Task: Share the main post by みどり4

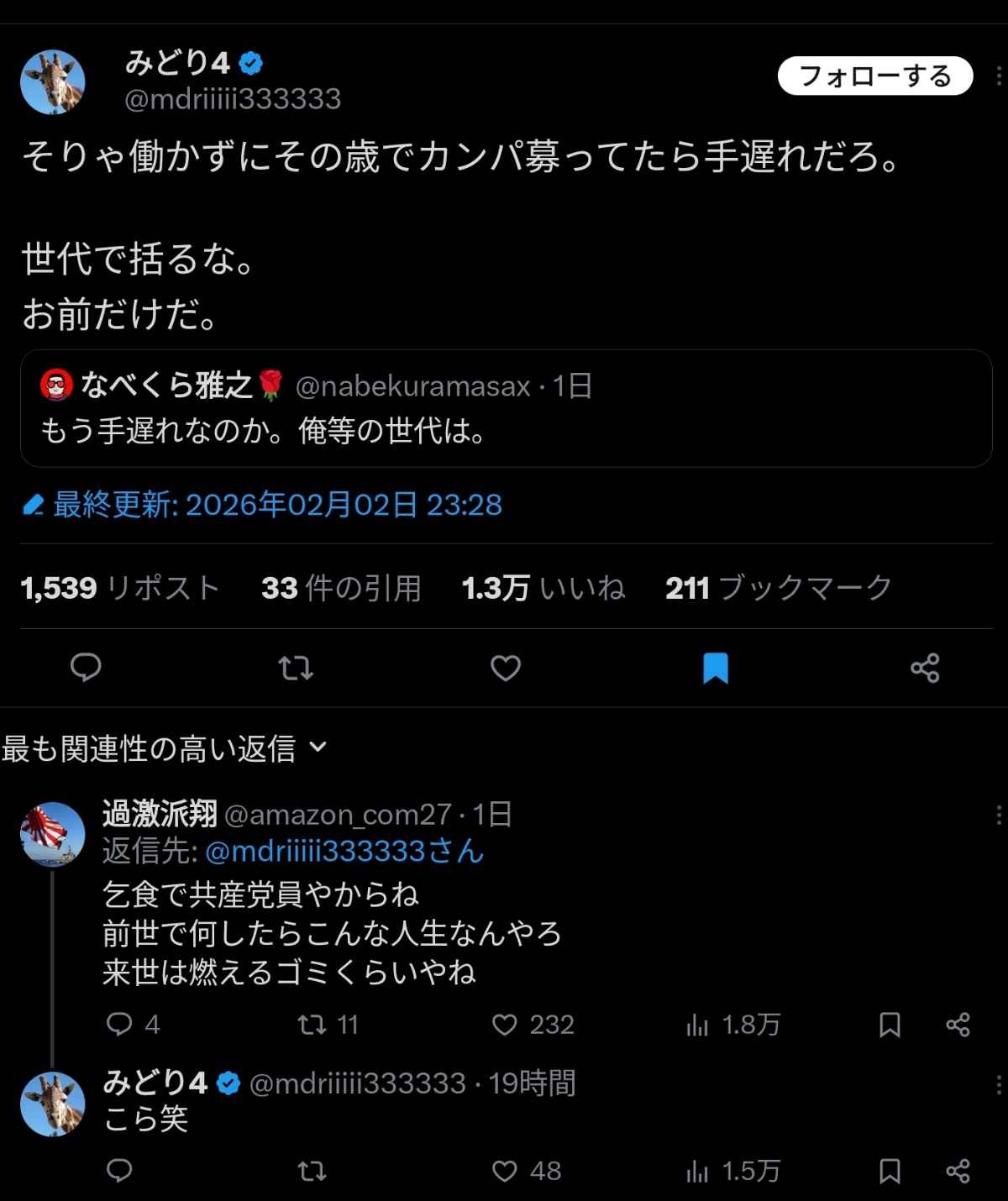Action: 925,668
